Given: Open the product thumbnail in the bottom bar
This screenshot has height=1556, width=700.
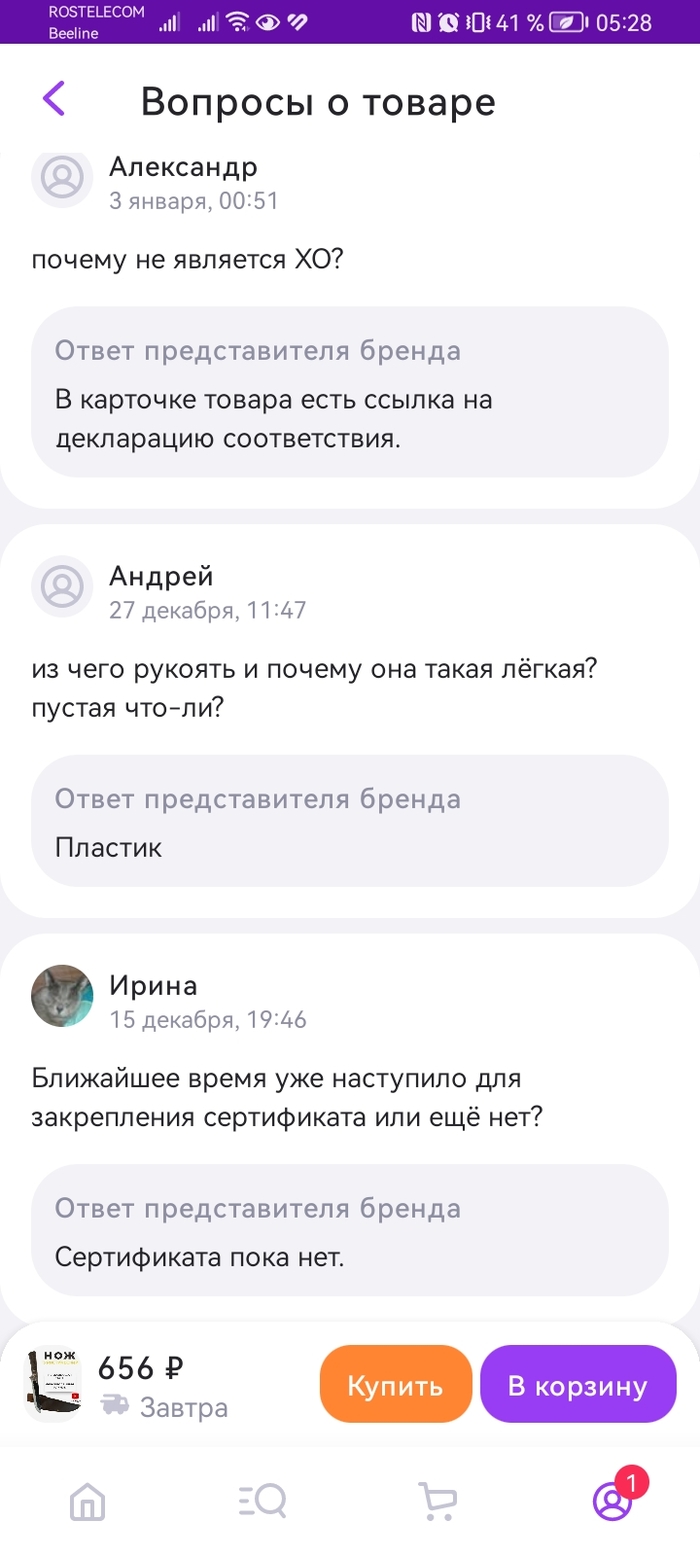Looking at the screenshot, I should 53,1384.
